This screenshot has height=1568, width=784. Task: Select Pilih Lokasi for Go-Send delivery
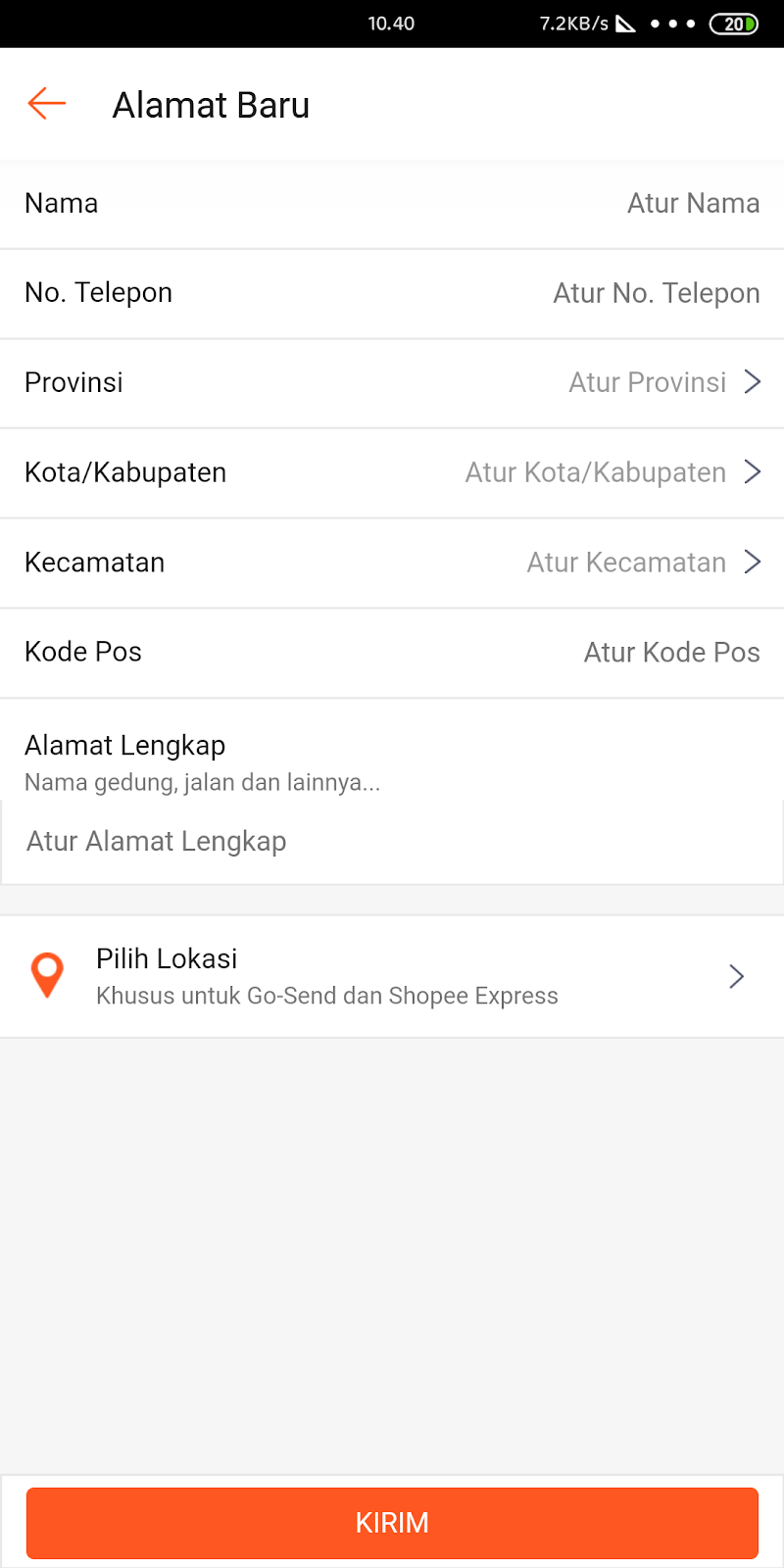[167, 958]
